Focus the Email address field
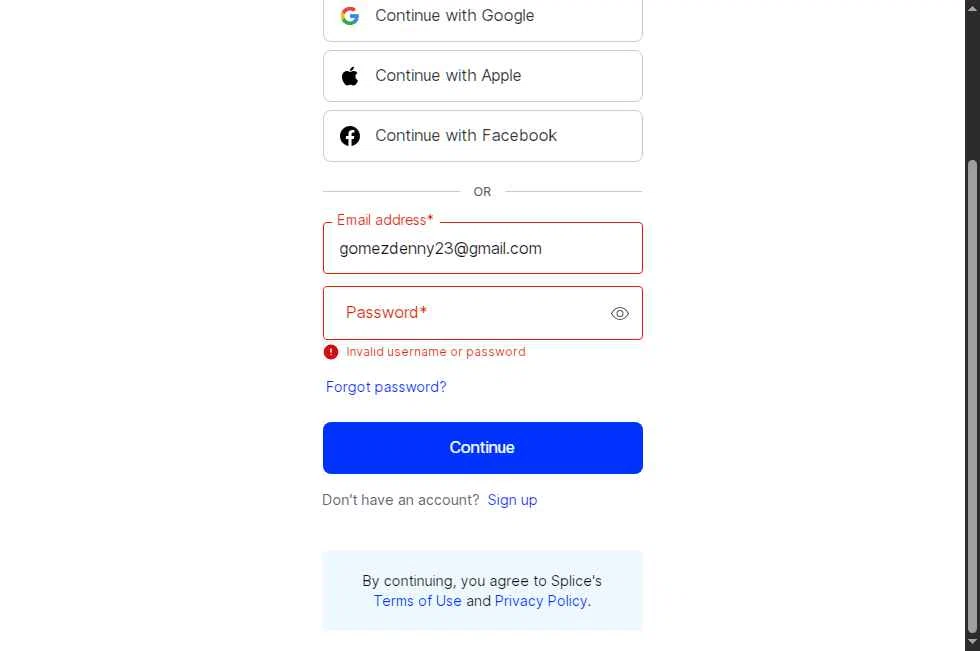980x651 pixels. [x=482, y=249]
